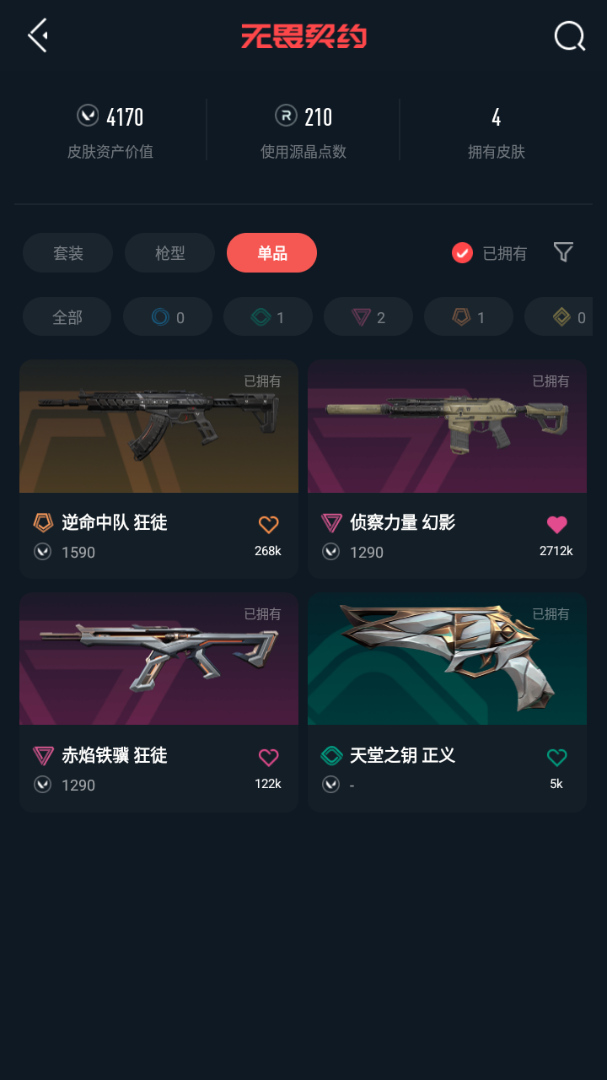Unlike the 侦察力量 幻影 skin
Screen dimensions: 607x1080
pyautogui.click(x=557, y=524)
